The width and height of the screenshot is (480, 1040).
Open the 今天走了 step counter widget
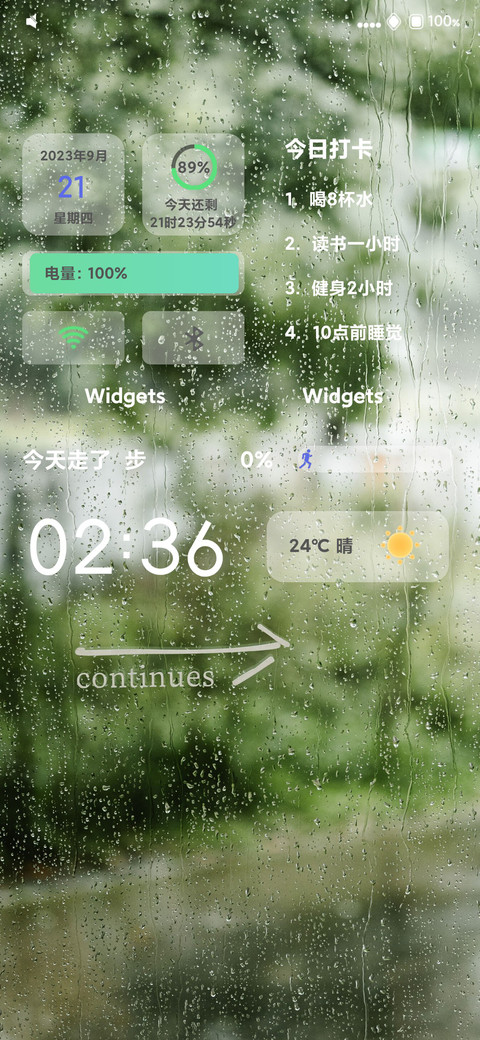pos(237,459)
